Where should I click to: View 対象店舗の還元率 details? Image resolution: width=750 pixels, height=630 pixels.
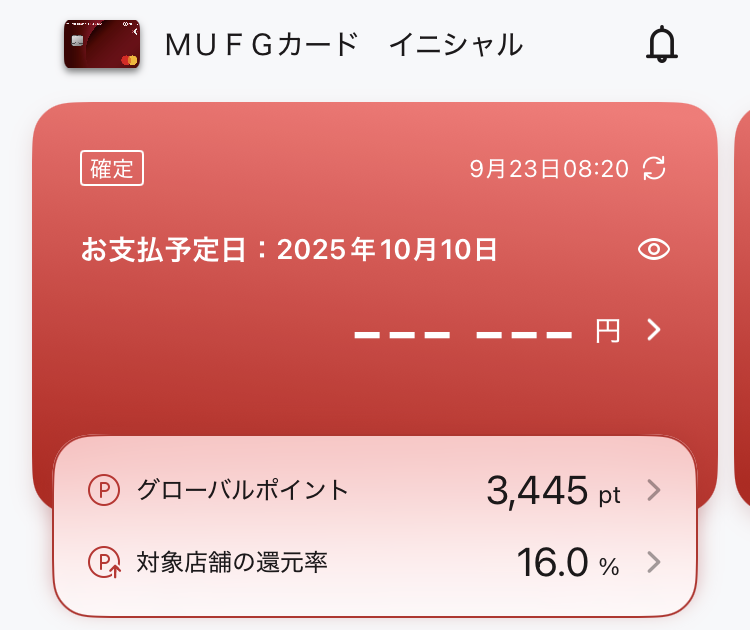pos(654,562)
